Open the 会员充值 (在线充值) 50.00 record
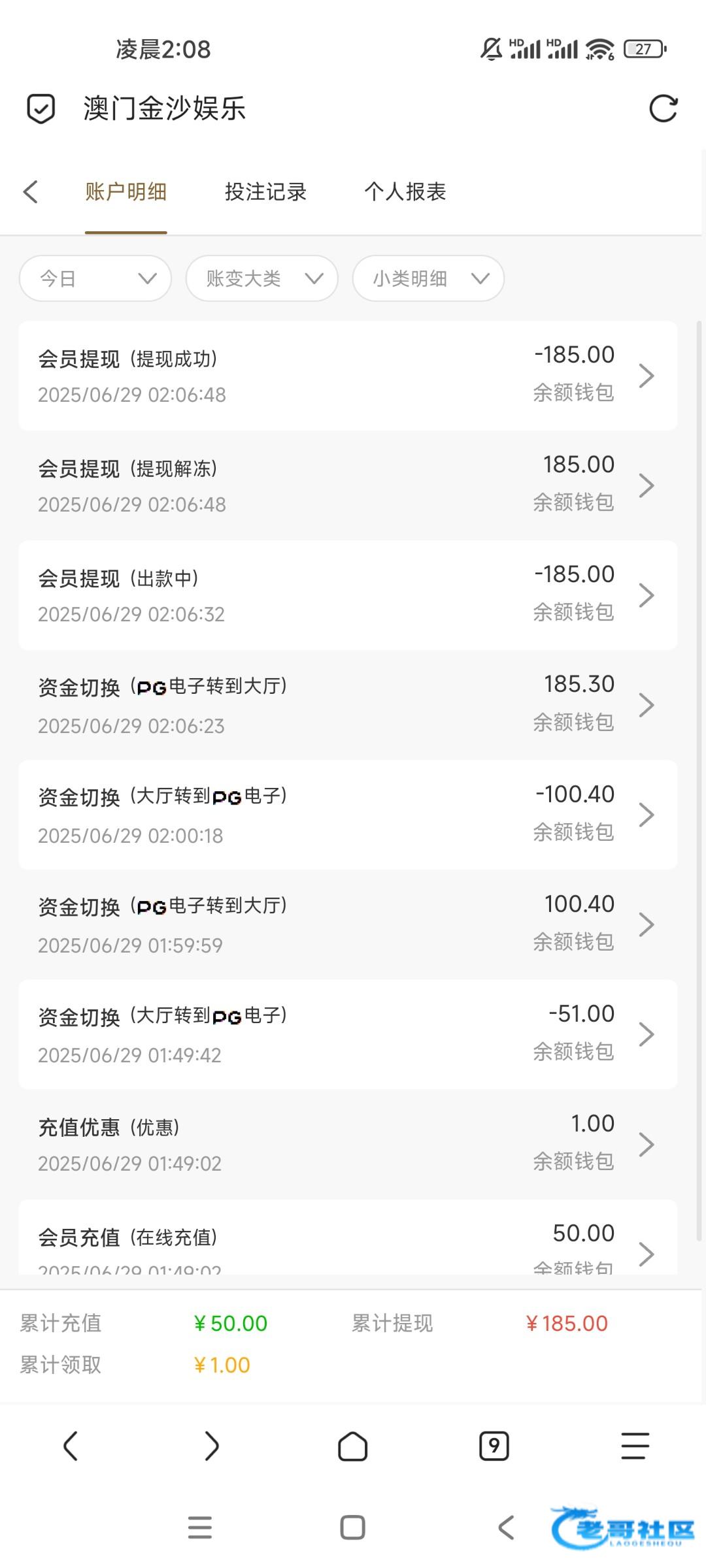The image size is (706, 1568). [x=348, y=1237]
